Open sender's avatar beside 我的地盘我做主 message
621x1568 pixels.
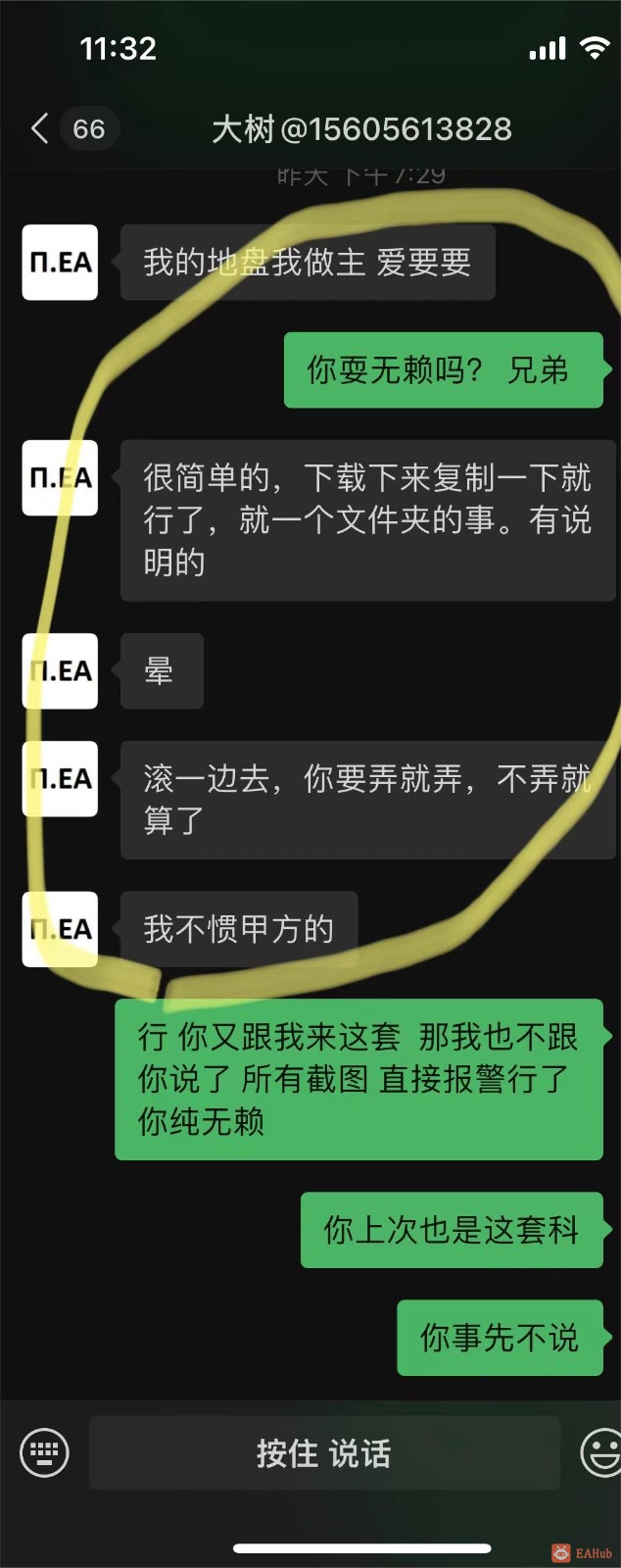pos(60,262)
